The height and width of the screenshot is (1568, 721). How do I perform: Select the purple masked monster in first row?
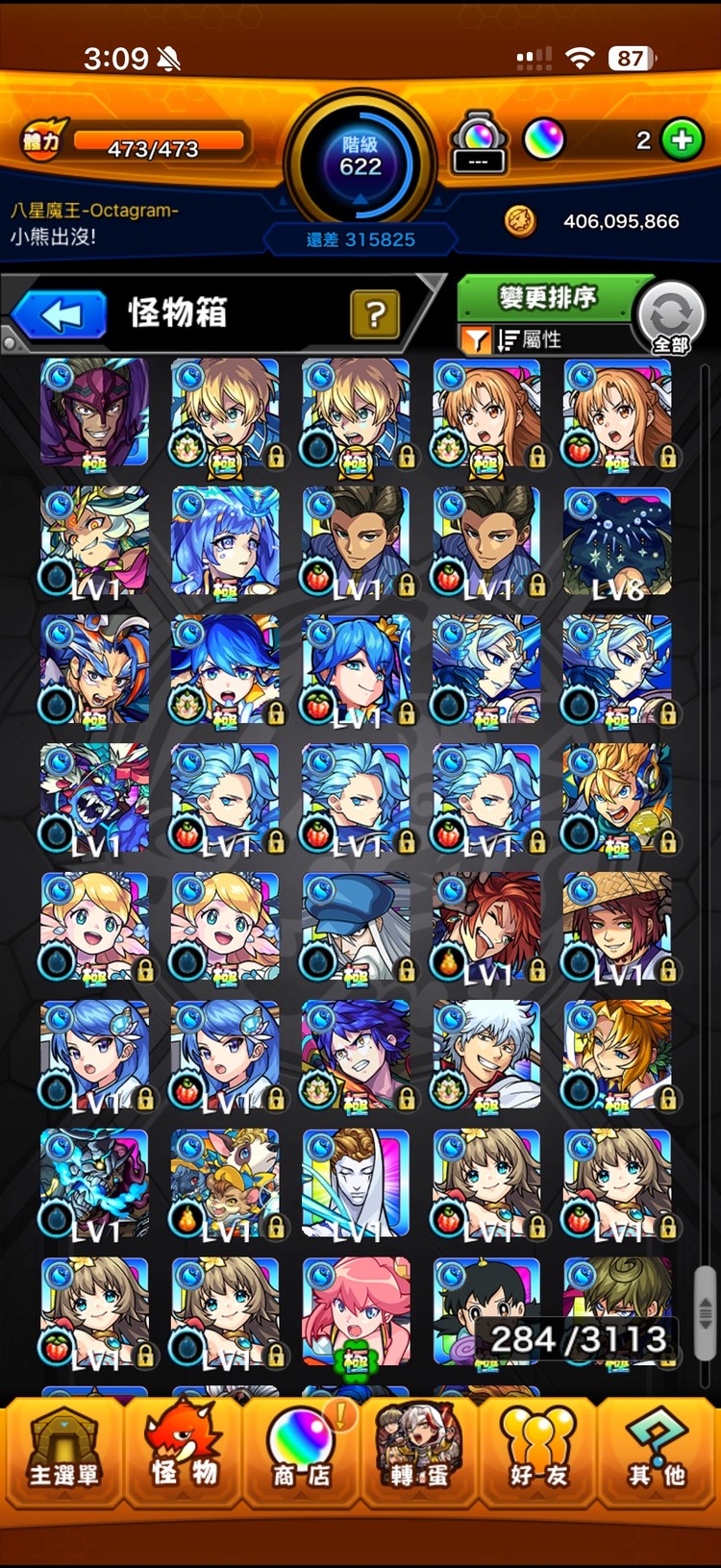coord(94,413)
